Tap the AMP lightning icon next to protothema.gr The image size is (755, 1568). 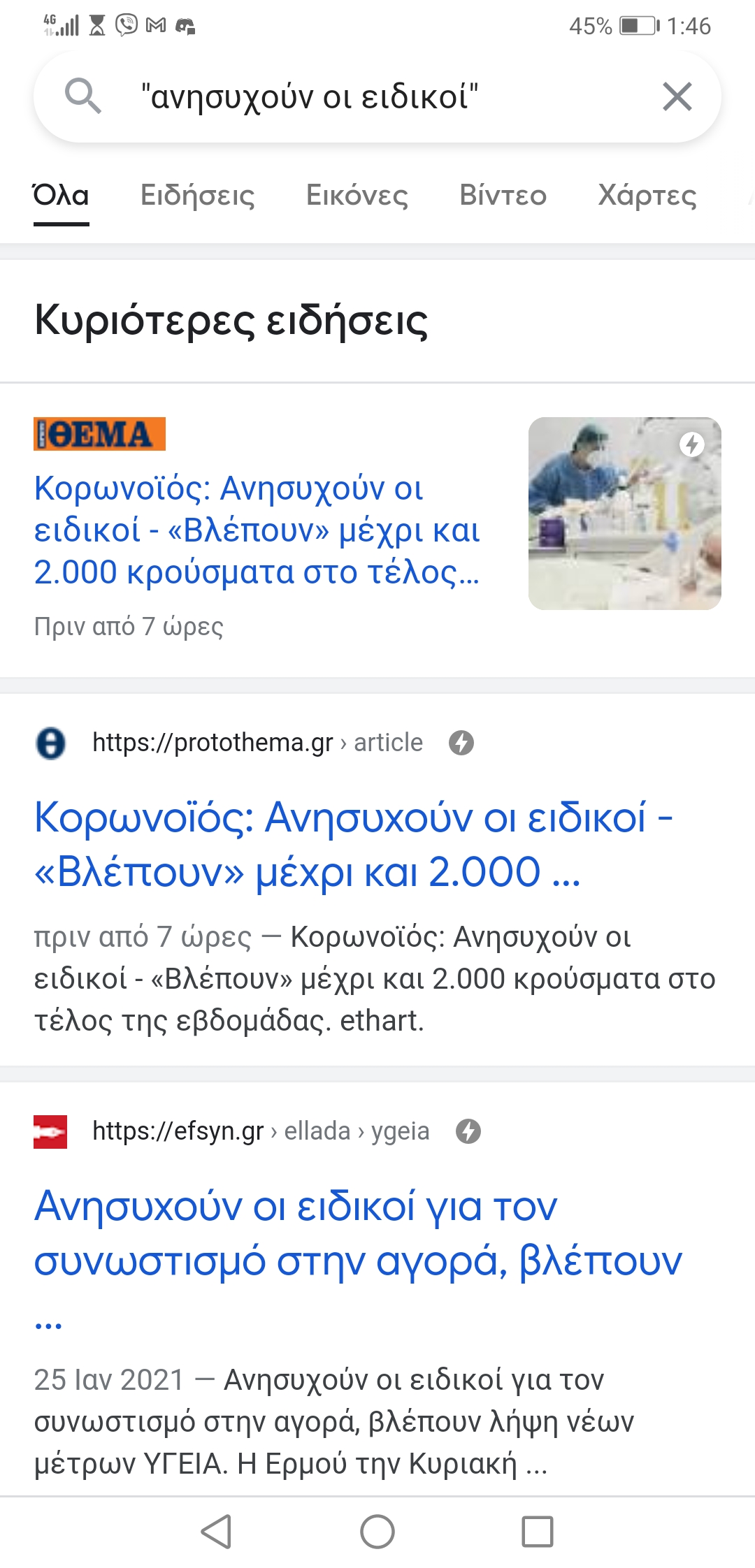click(x=461, y=743)
